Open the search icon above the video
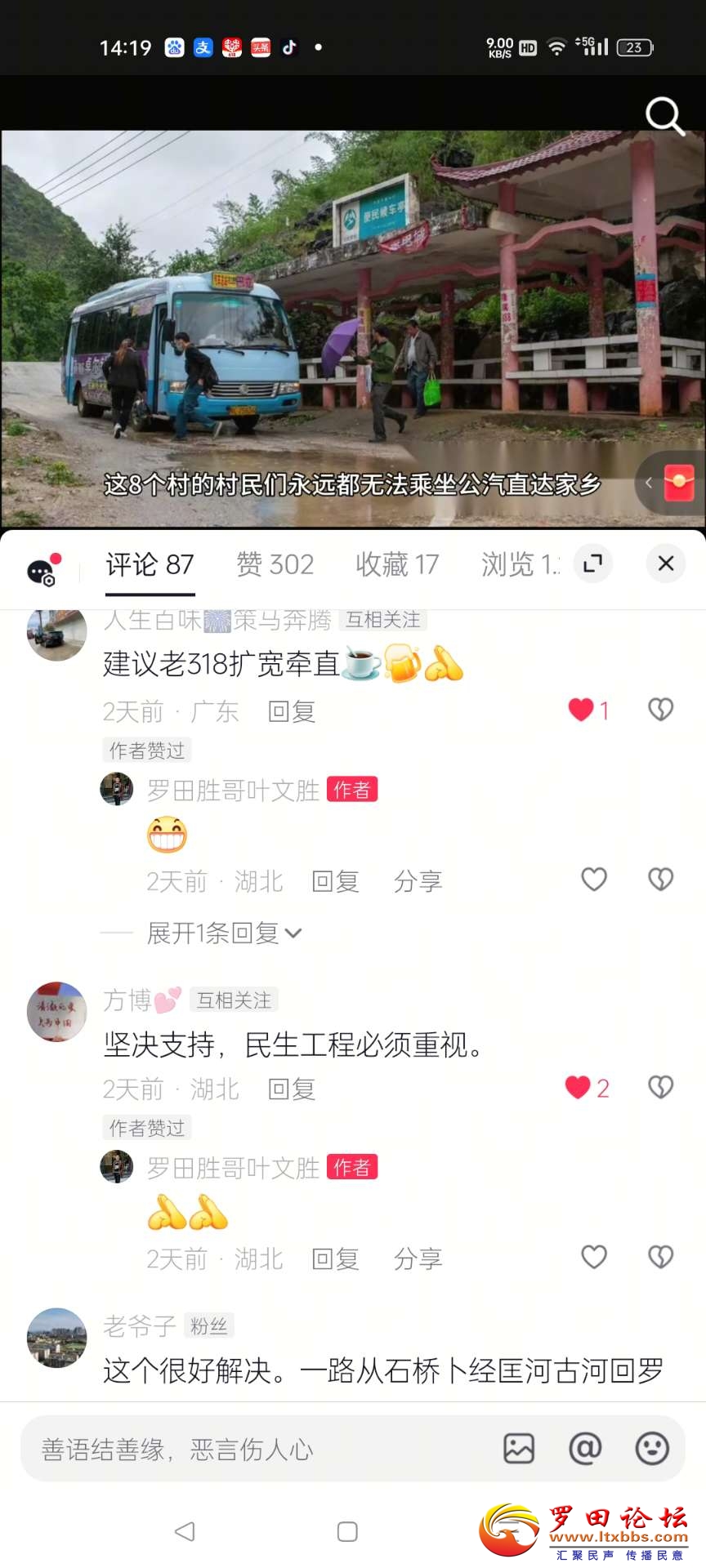The width and height of the screenshot is (706, 1568). 664,116
